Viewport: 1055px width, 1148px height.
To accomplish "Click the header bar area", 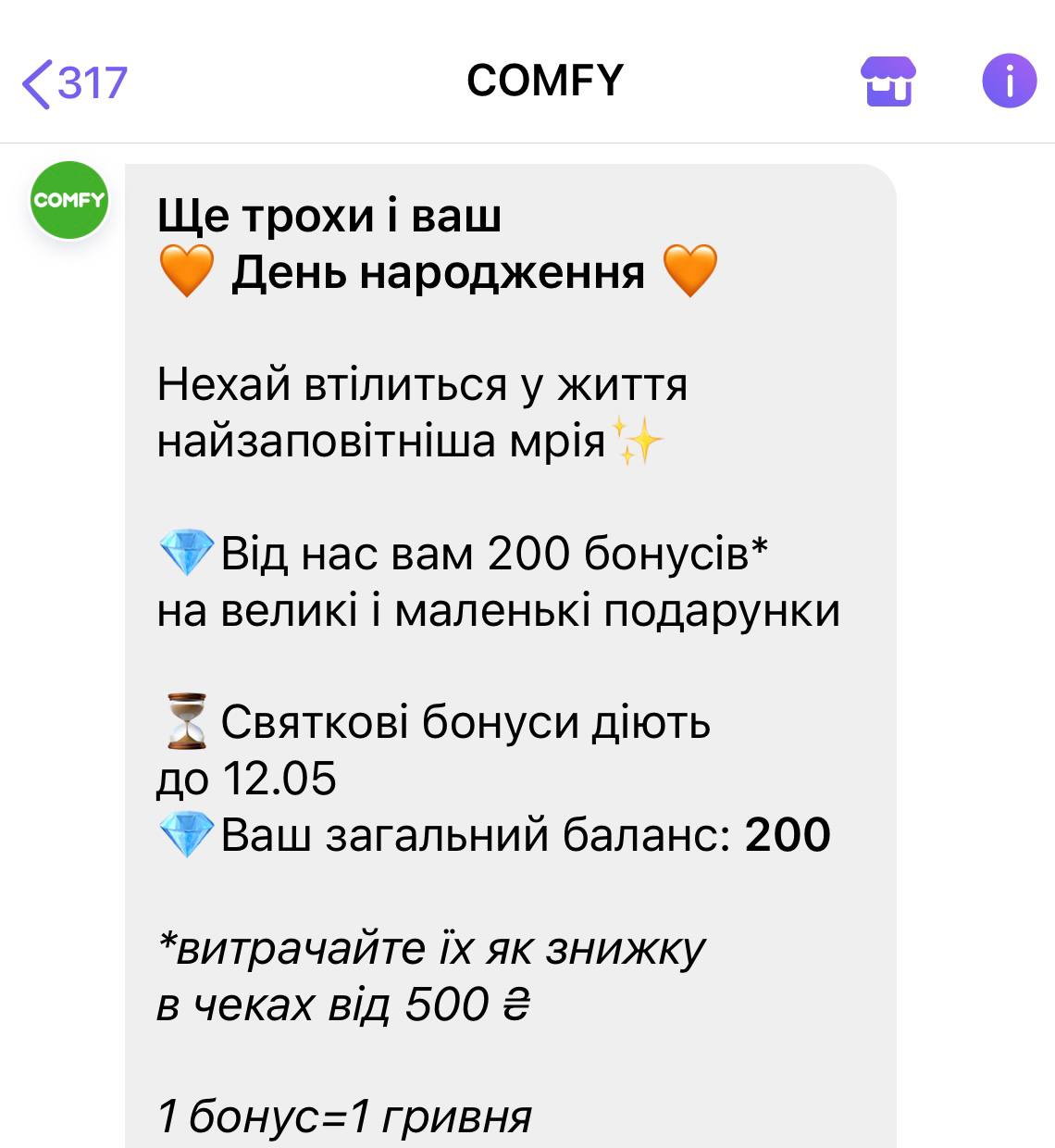I will click(527, 83).
